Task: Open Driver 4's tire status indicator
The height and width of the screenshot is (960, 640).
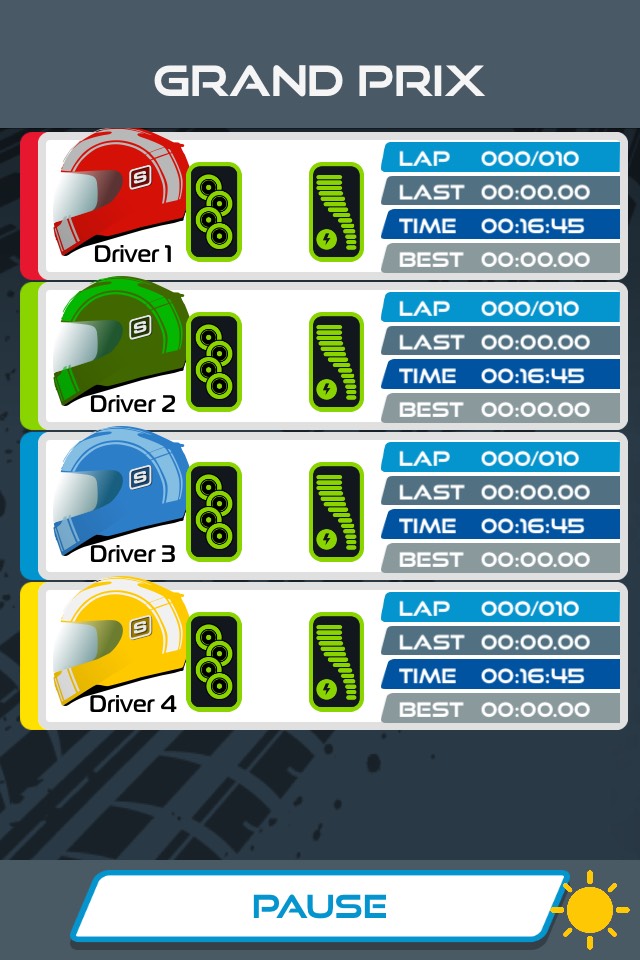Action: [214, 662]
